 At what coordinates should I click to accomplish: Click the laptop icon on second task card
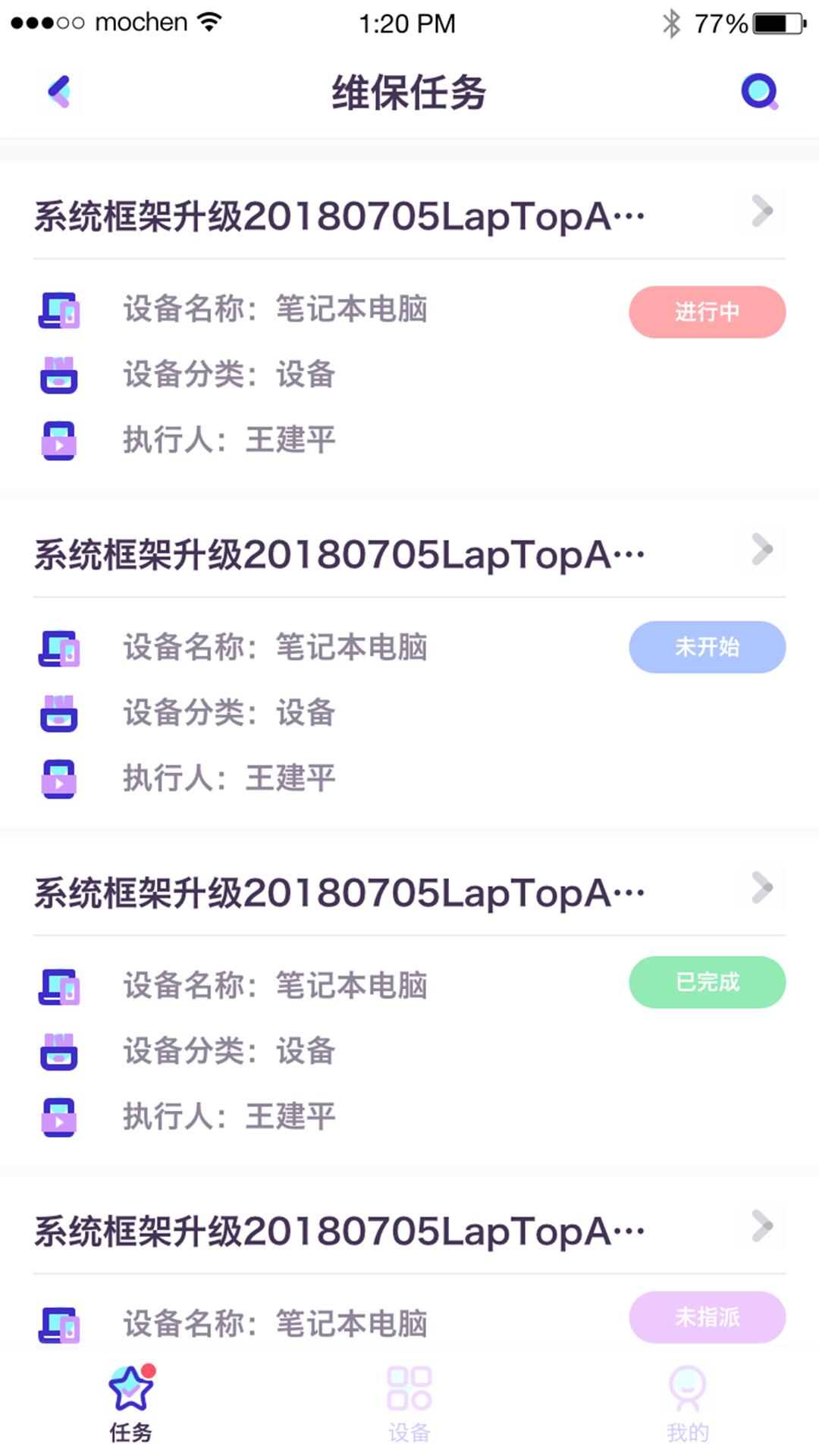tap(59, 648)
